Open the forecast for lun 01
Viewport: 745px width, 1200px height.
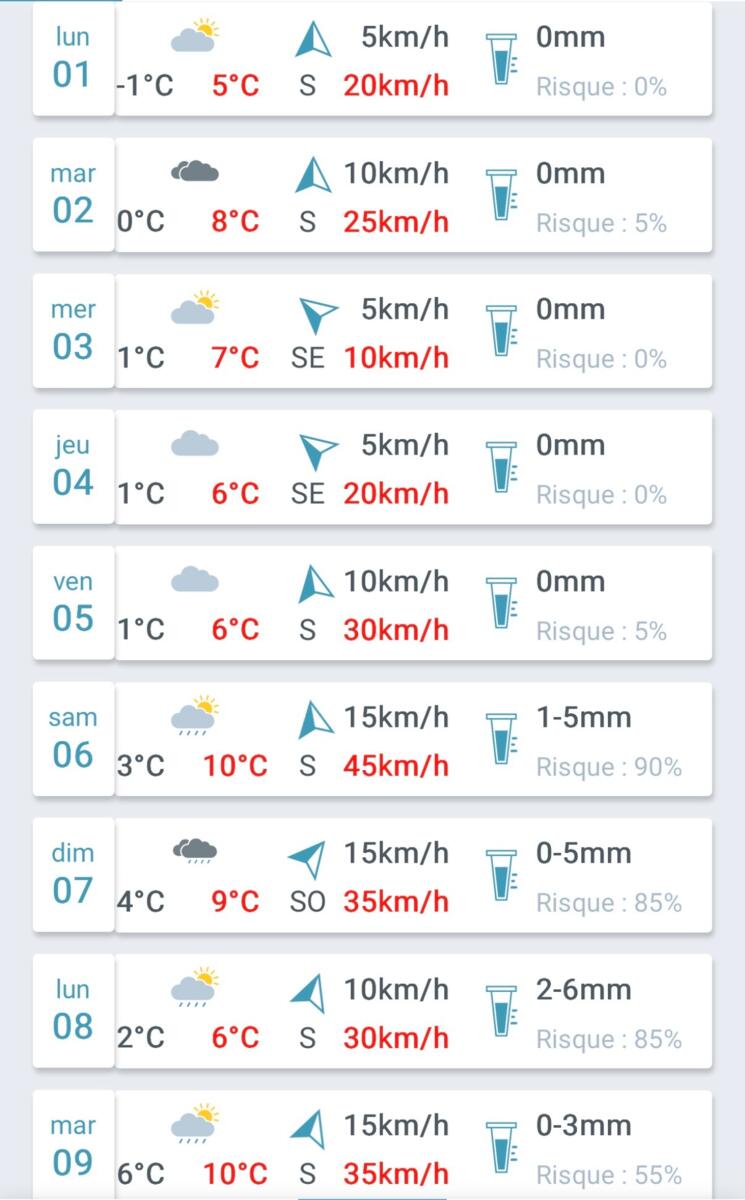coord(372,60)
